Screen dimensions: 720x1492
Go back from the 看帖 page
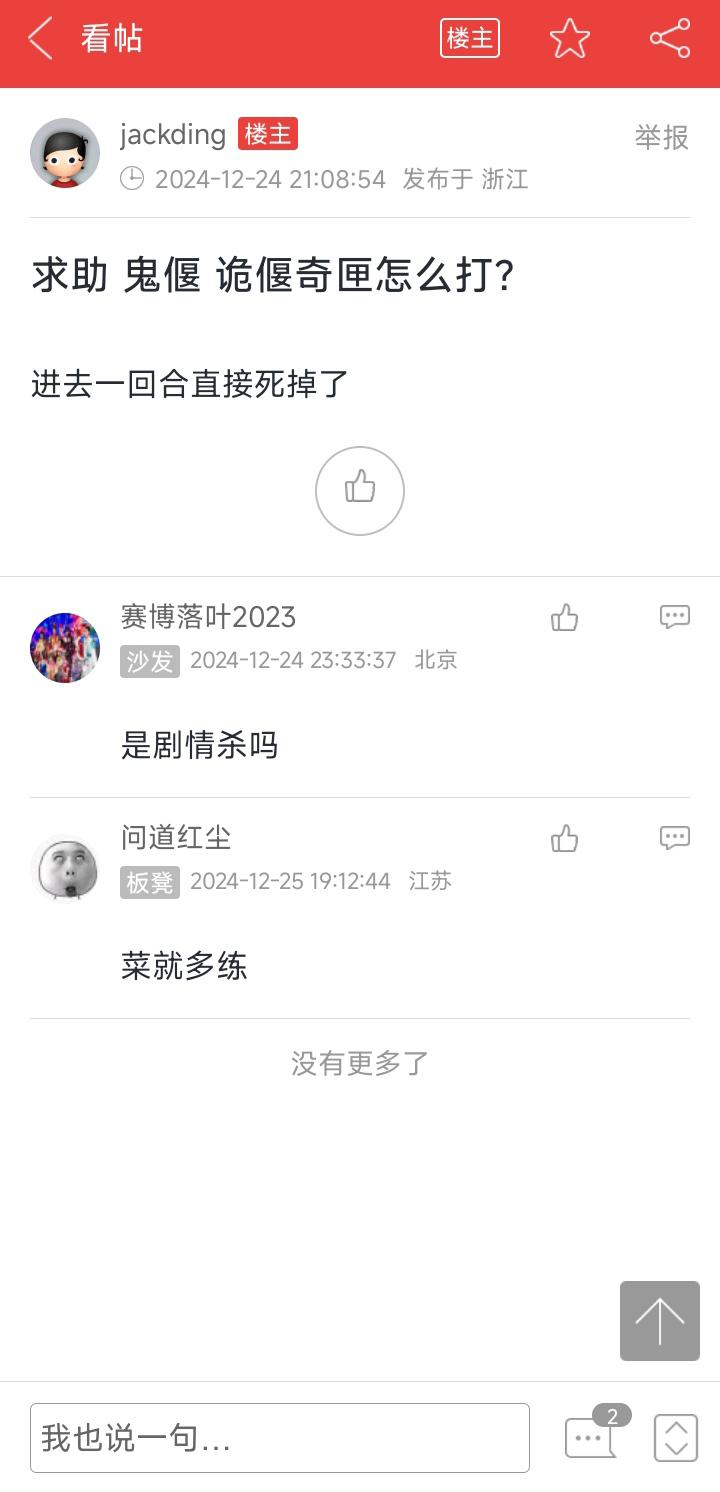[x=40, y=39]
